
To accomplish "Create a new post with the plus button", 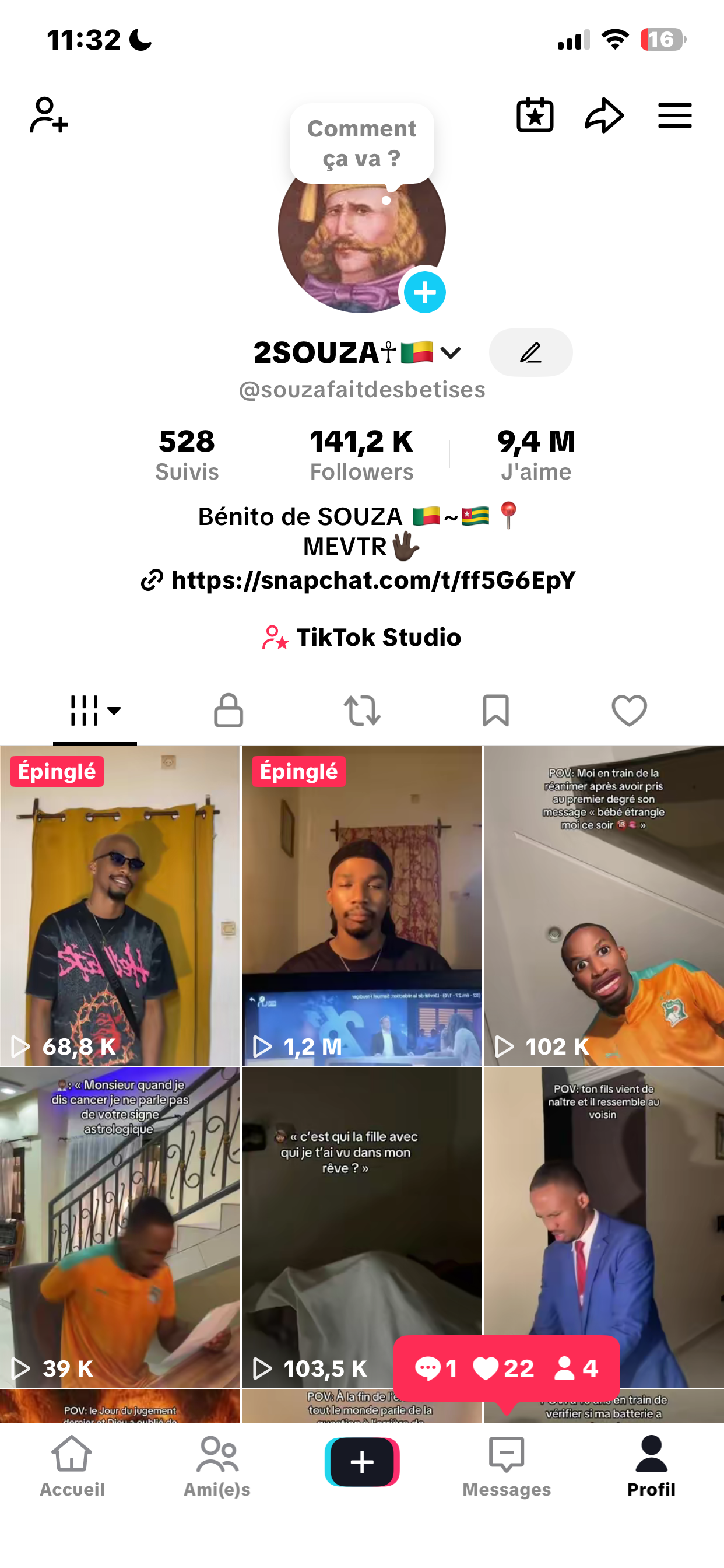I will tap(362, 1461).
